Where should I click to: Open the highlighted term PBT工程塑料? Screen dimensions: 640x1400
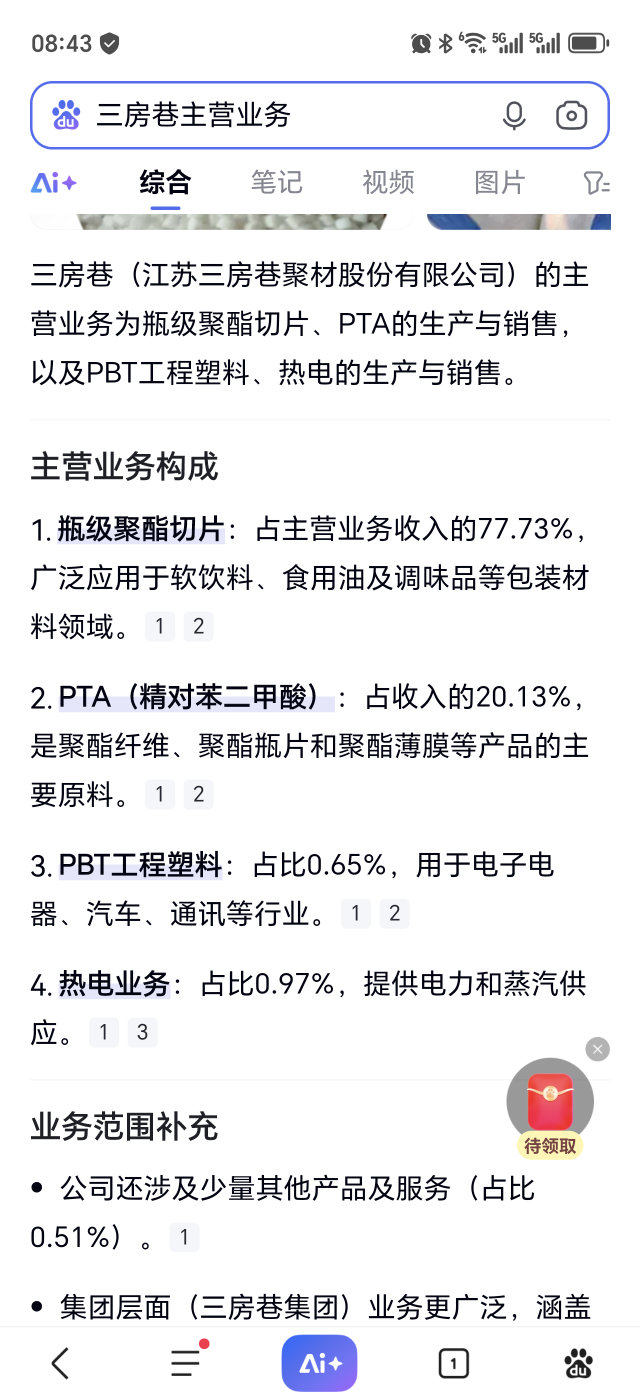tap(140, 865)
